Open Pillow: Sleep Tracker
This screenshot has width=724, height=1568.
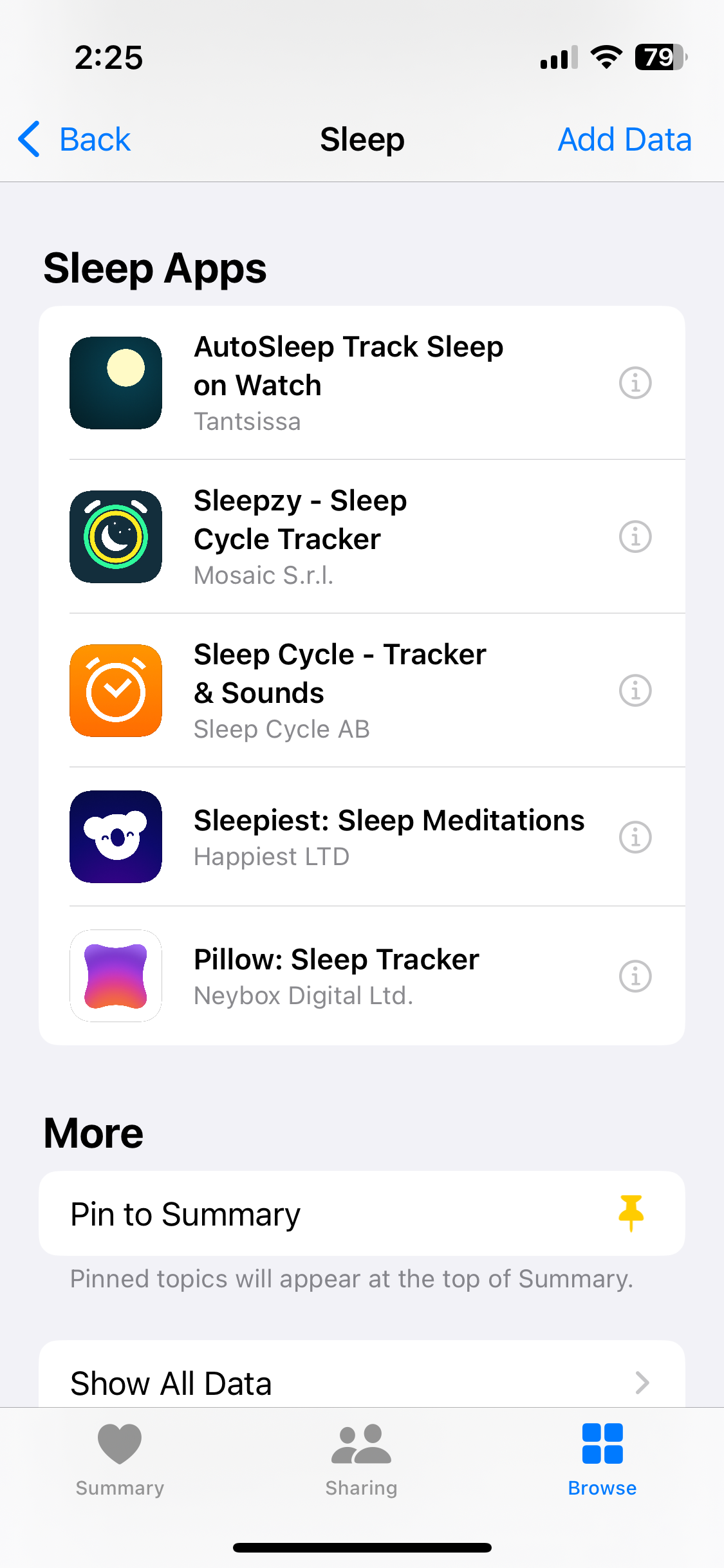[362, 976]
